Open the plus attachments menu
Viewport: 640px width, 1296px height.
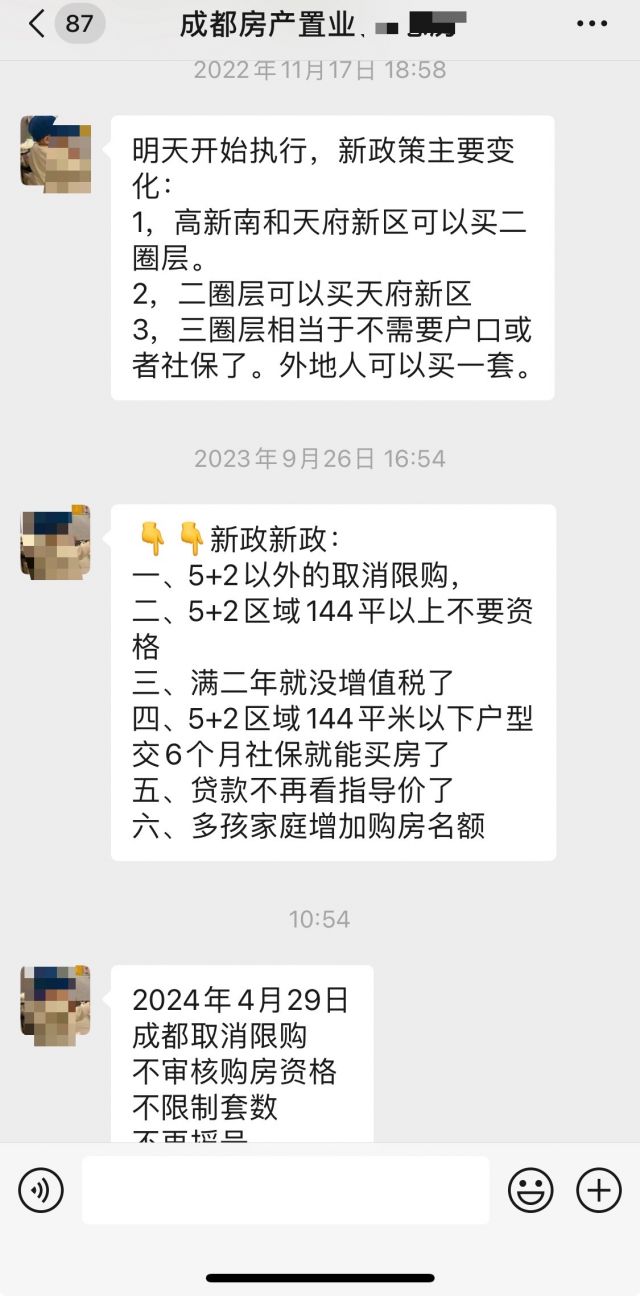[598, 1190]
